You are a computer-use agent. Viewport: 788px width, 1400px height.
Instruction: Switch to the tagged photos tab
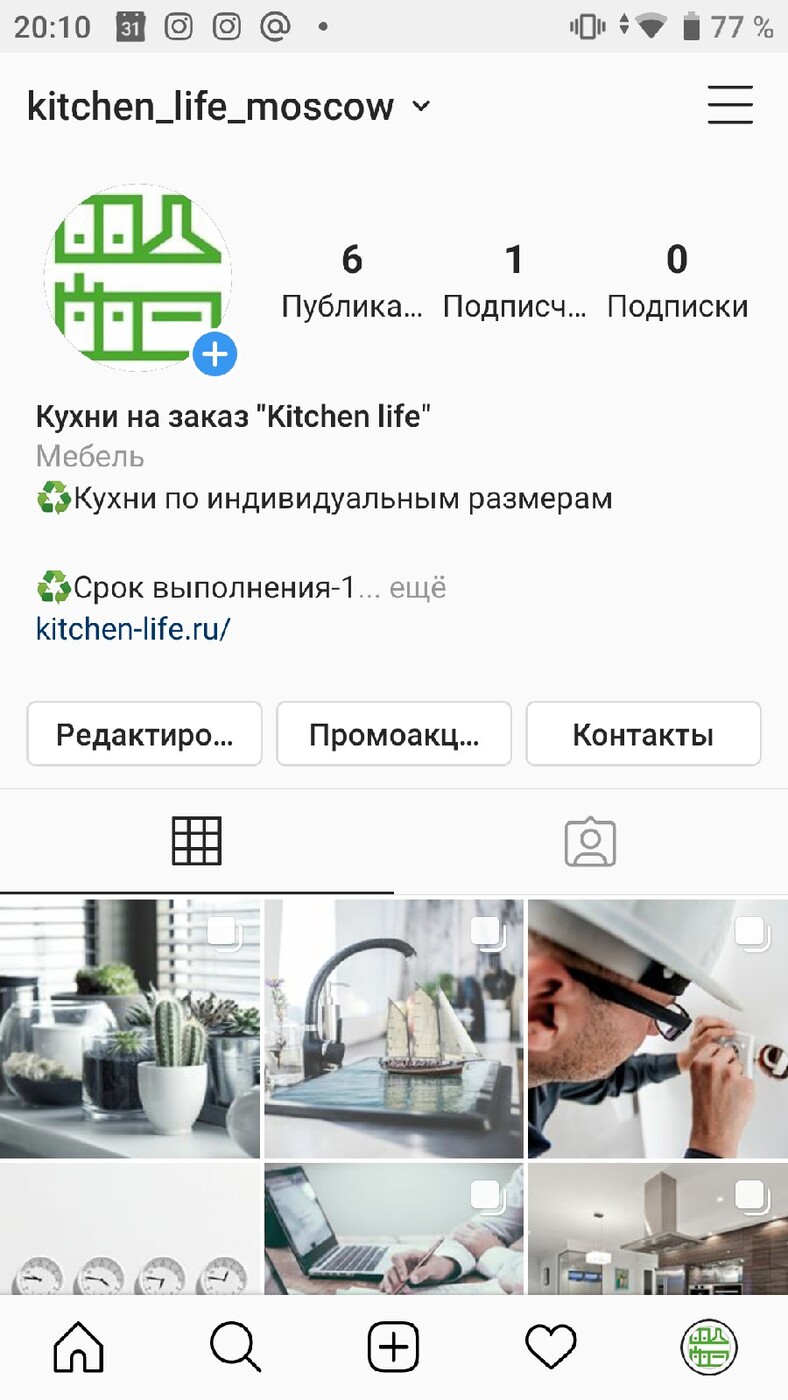pyautogui.click(x=590, y=841)
